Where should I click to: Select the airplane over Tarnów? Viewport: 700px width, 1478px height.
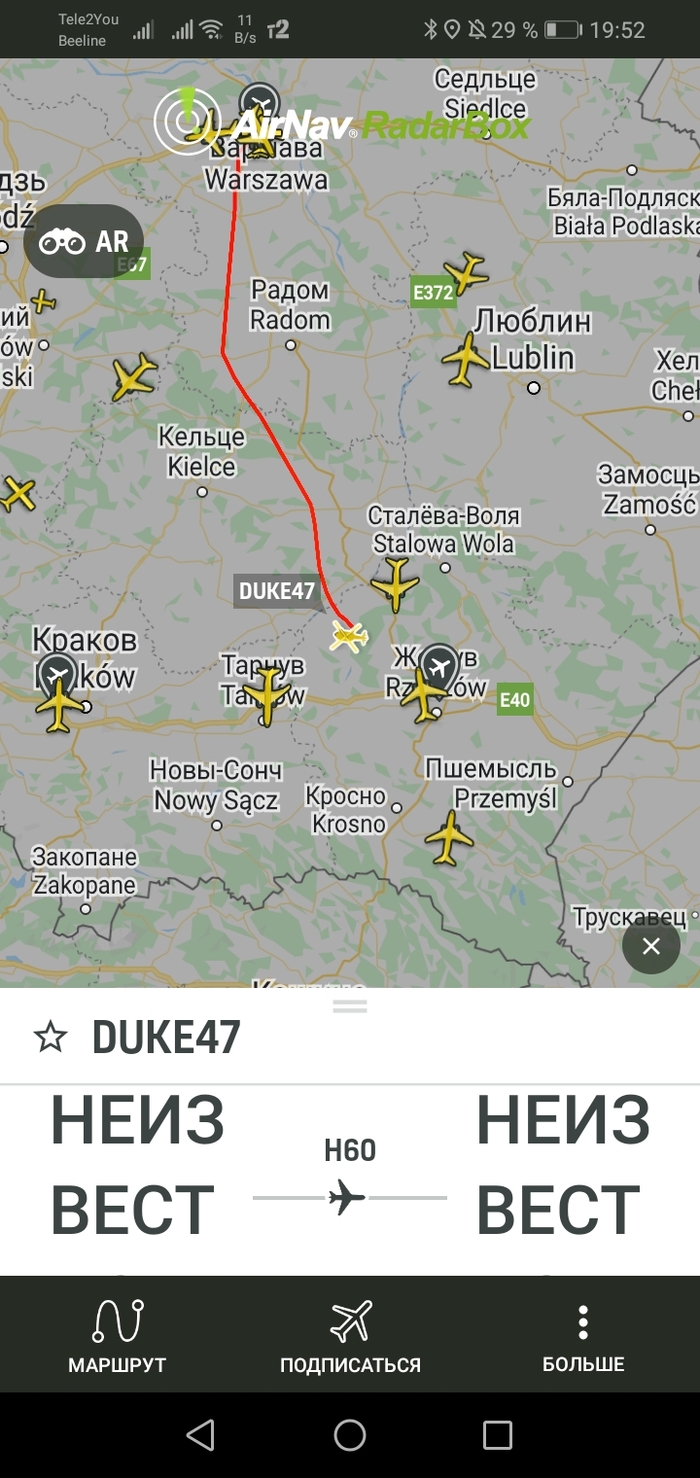266,694
